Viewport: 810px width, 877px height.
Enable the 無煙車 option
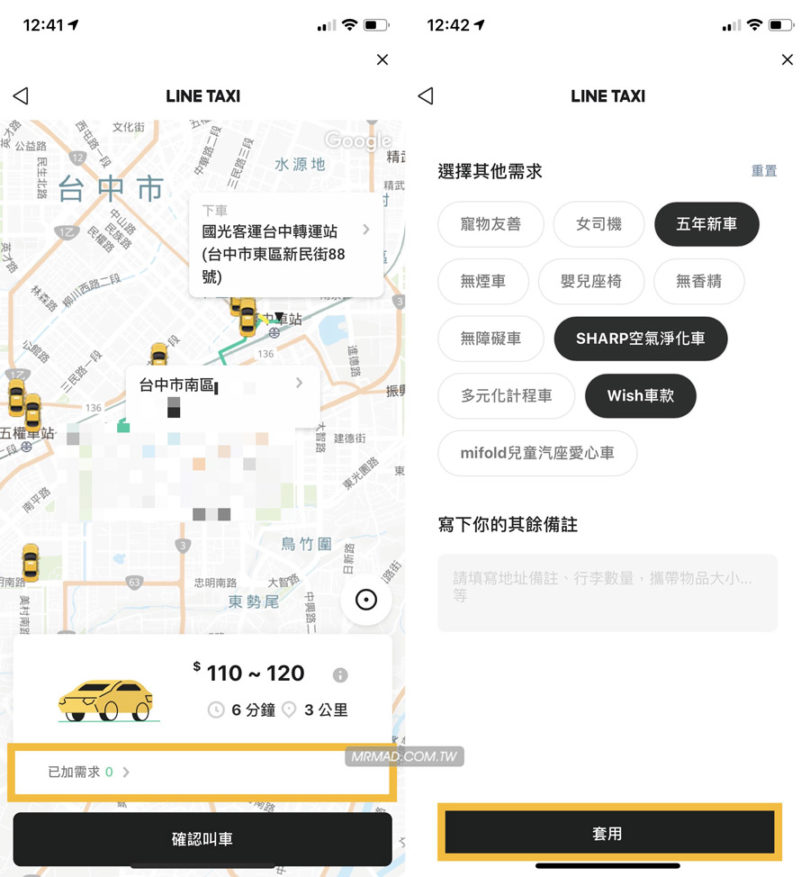coord(483,281)
